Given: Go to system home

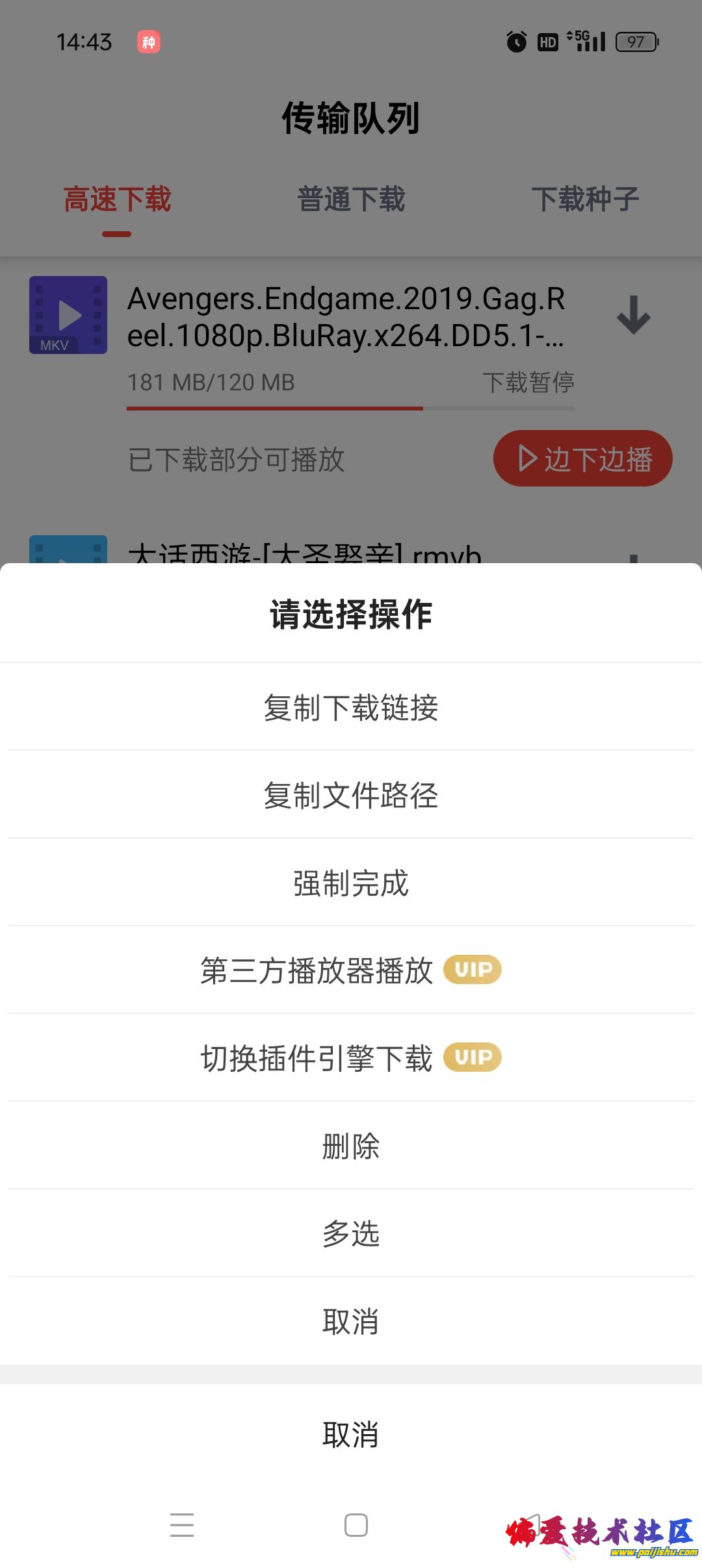Looking at the screenshot, I should [x=356, y=1524].
